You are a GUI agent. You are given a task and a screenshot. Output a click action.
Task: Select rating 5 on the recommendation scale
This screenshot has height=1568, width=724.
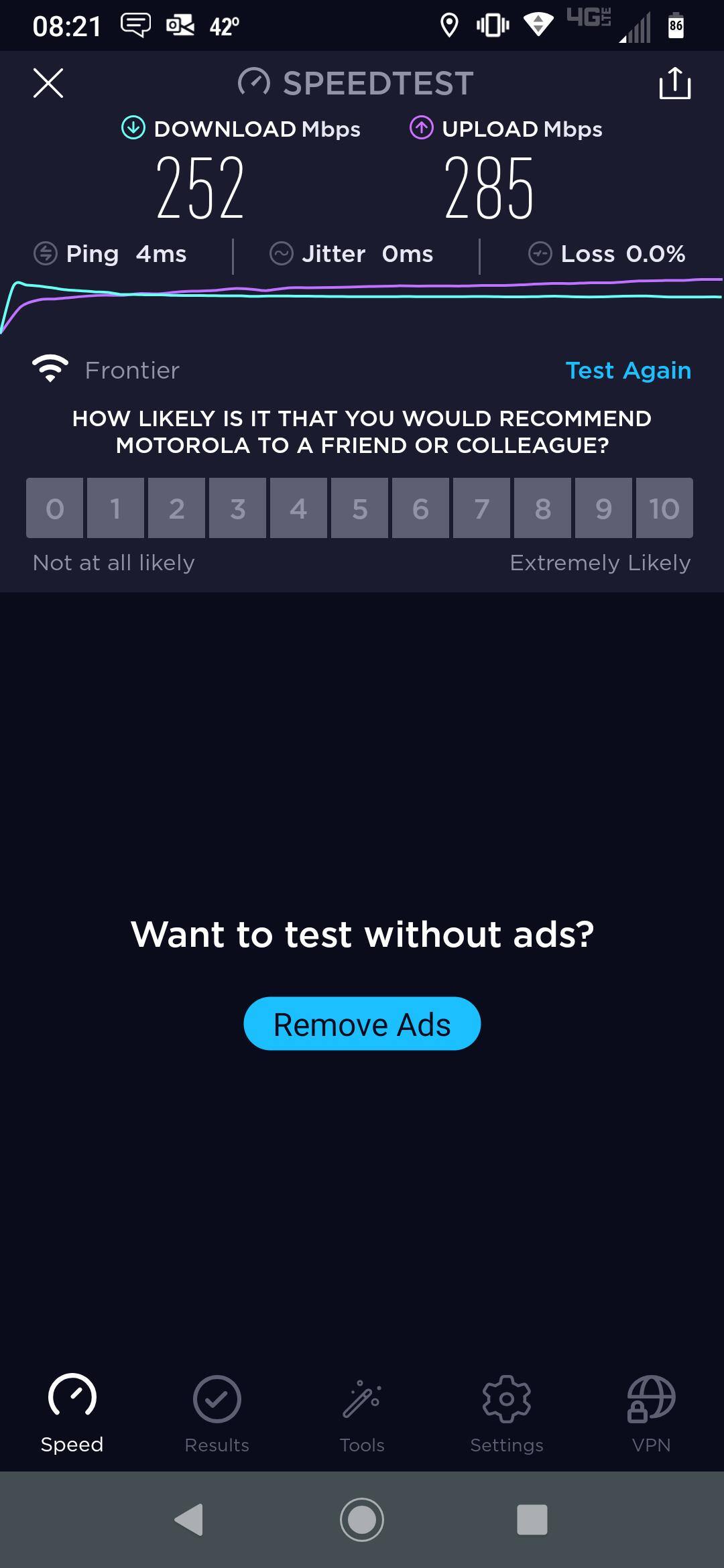coord(359,509)
